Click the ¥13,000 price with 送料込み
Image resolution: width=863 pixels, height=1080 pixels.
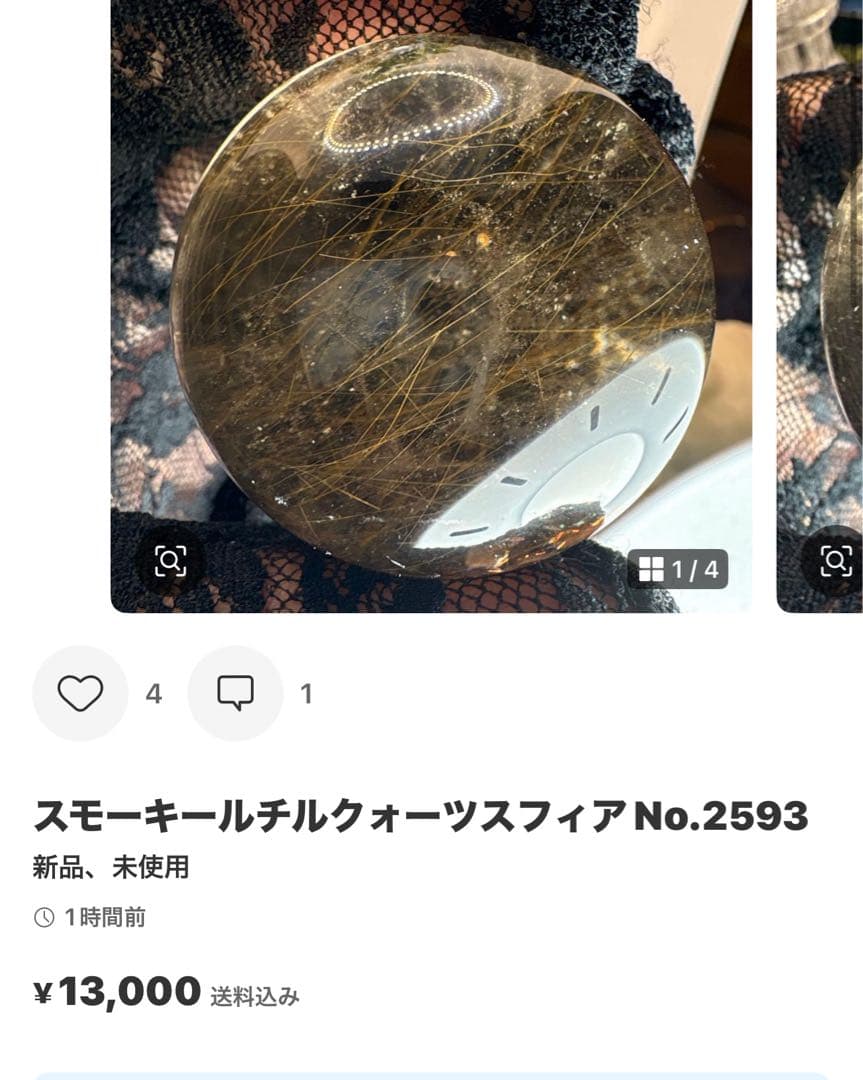pos(165,993)
